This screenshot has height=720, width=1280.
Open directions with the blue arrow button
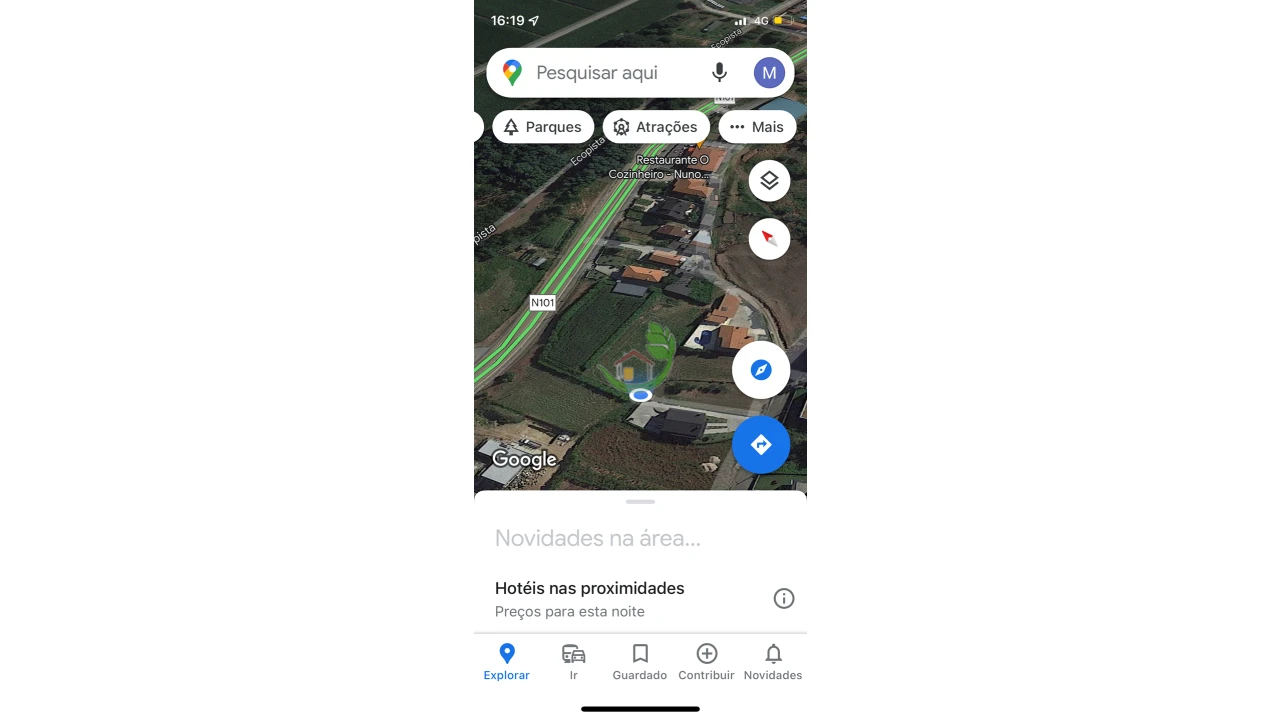pyautogui.click(x=761, y=445)
